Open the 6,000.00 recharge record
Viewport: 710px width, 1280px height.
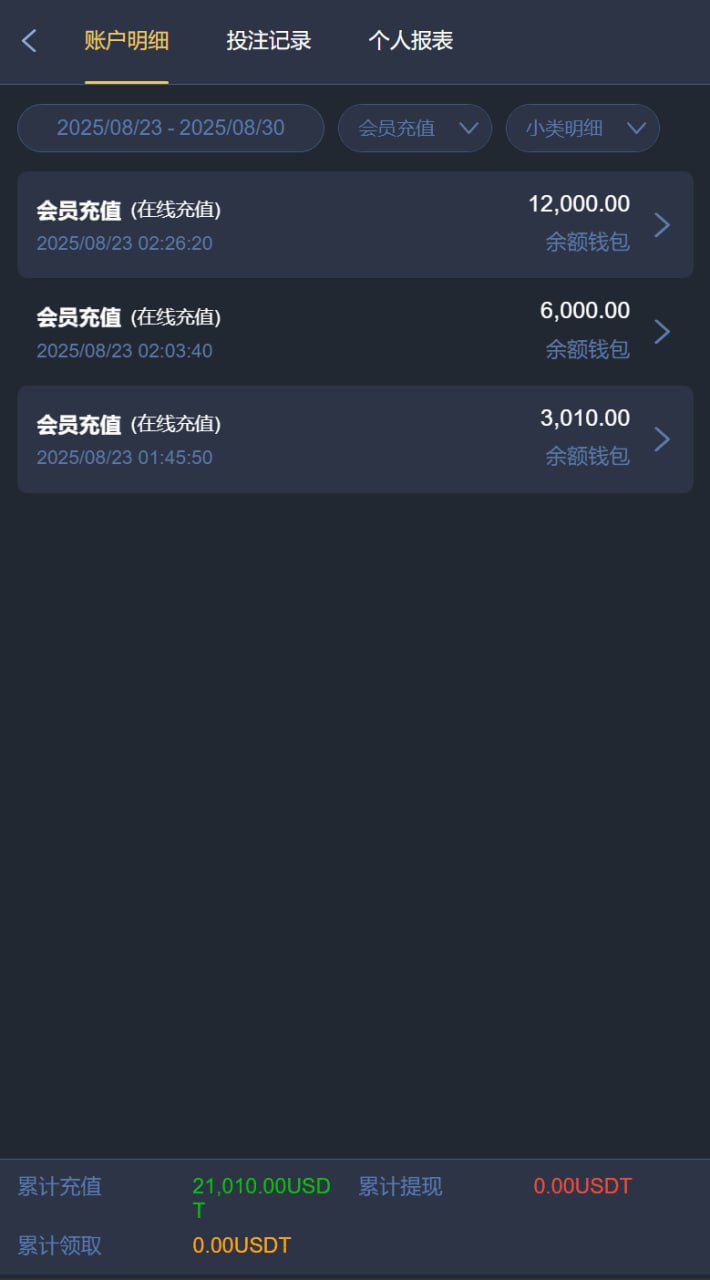pos(355,332)
